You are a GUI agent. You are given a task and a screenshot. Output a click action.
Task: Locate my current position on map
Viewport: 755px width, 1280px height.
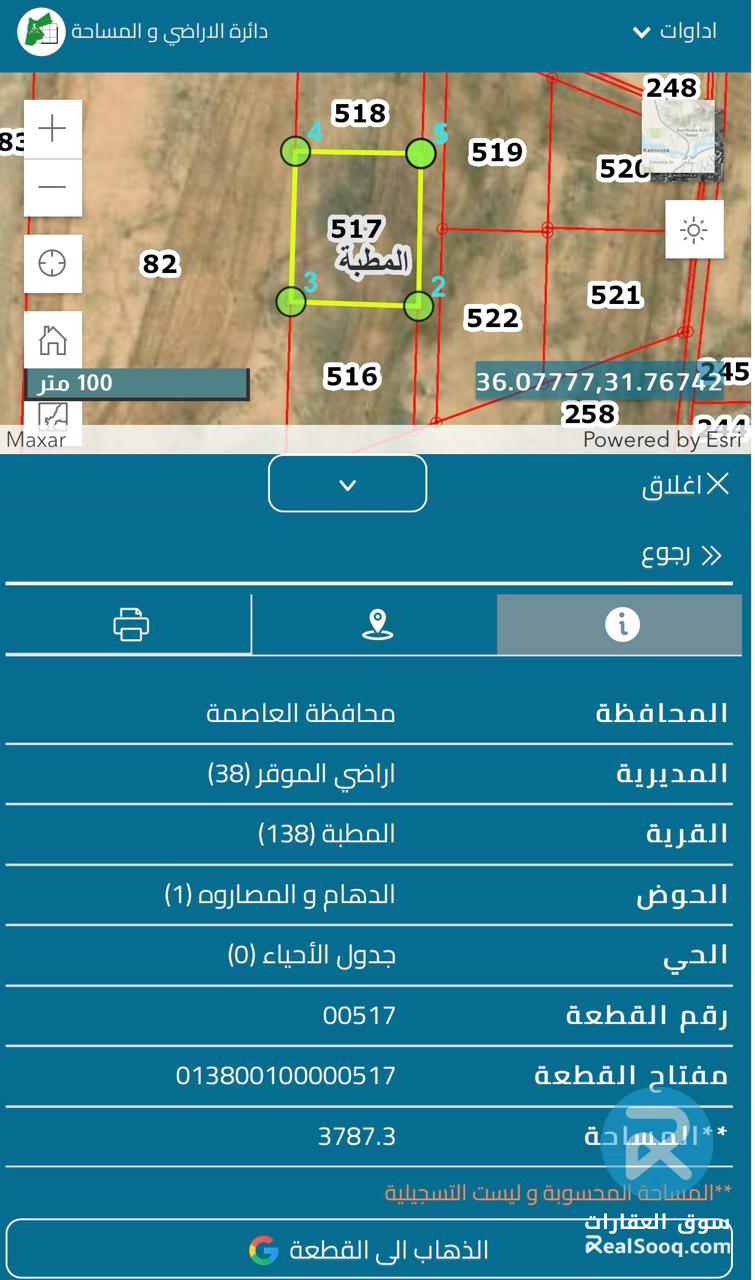tap(52, 264)
